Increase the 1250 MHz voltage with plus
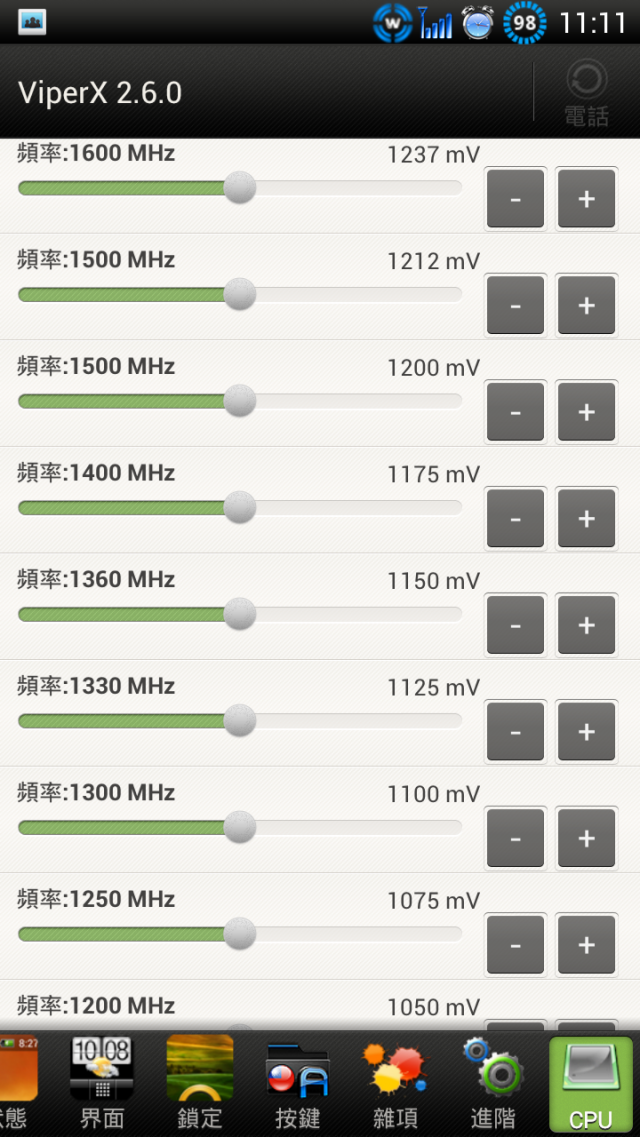The width and height of the screenshot is (640, 1138). (x=586, y=946)
